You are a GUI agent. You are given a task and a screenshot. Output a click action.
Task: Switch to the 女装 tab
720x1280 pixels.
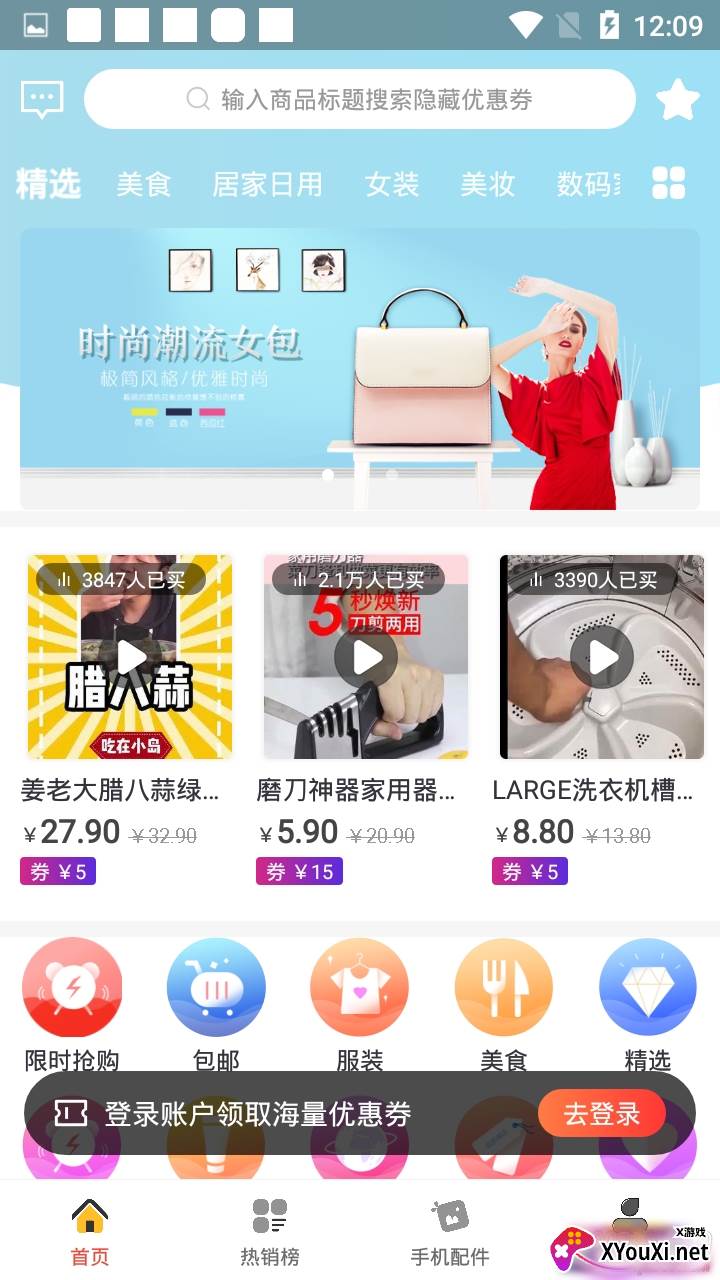[391, 184]
